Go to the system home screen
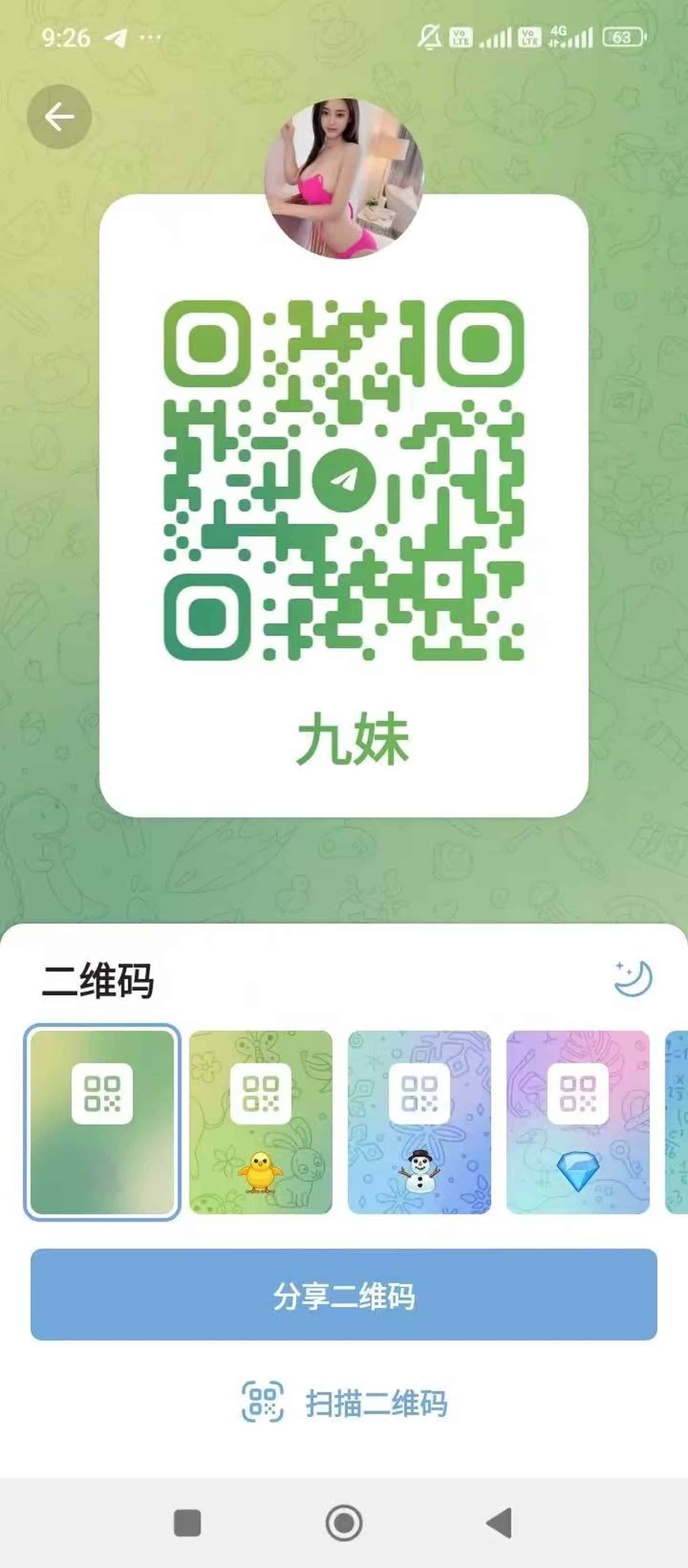Image resolution: width=688 pixels, height=1568 pixels. click(x=344, y=1523)
